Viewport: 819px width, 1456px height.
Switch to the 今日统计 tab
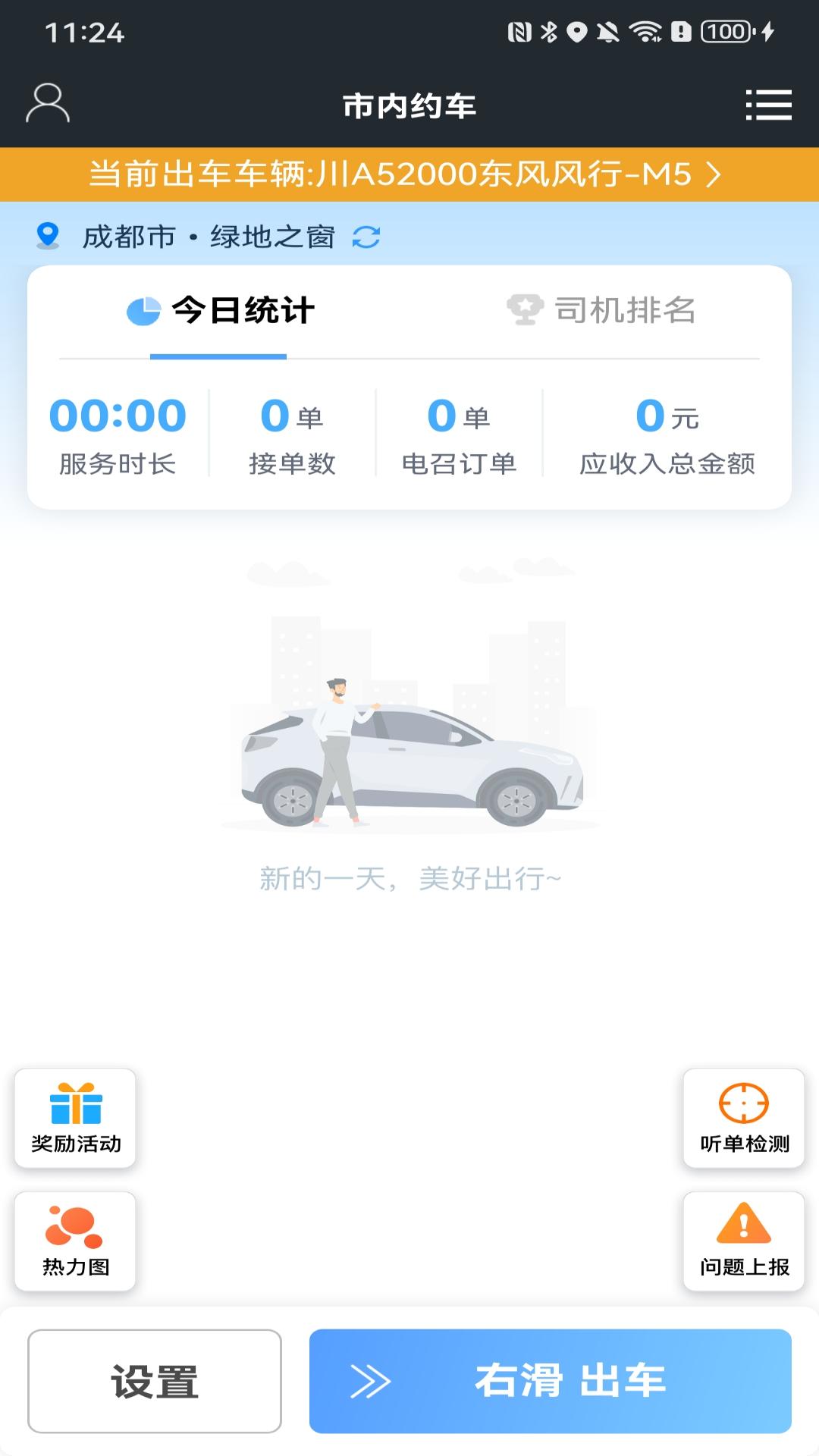[220, 311]
